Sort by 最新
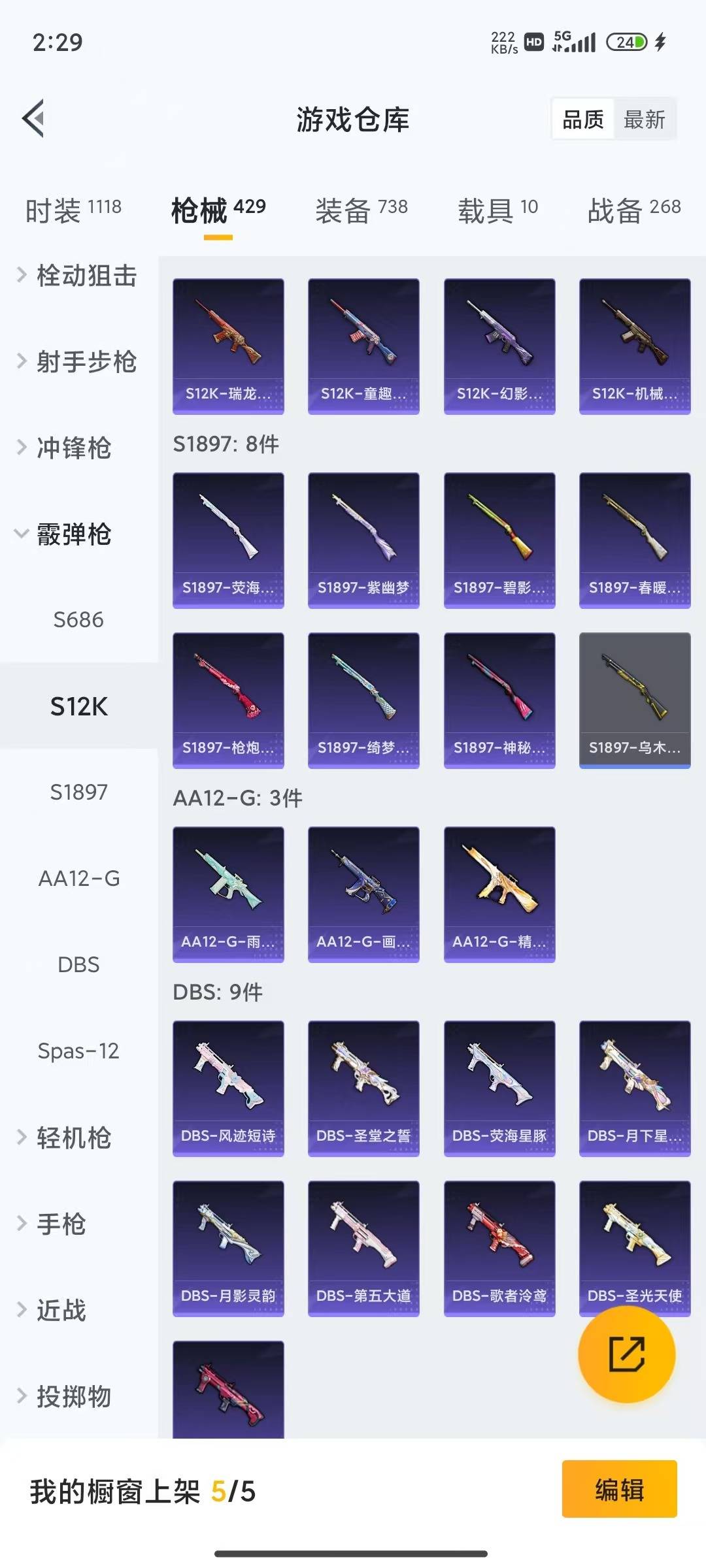The width and height of the screenshot is (706, 1568). pyautogui.click(x=644, y=120)
